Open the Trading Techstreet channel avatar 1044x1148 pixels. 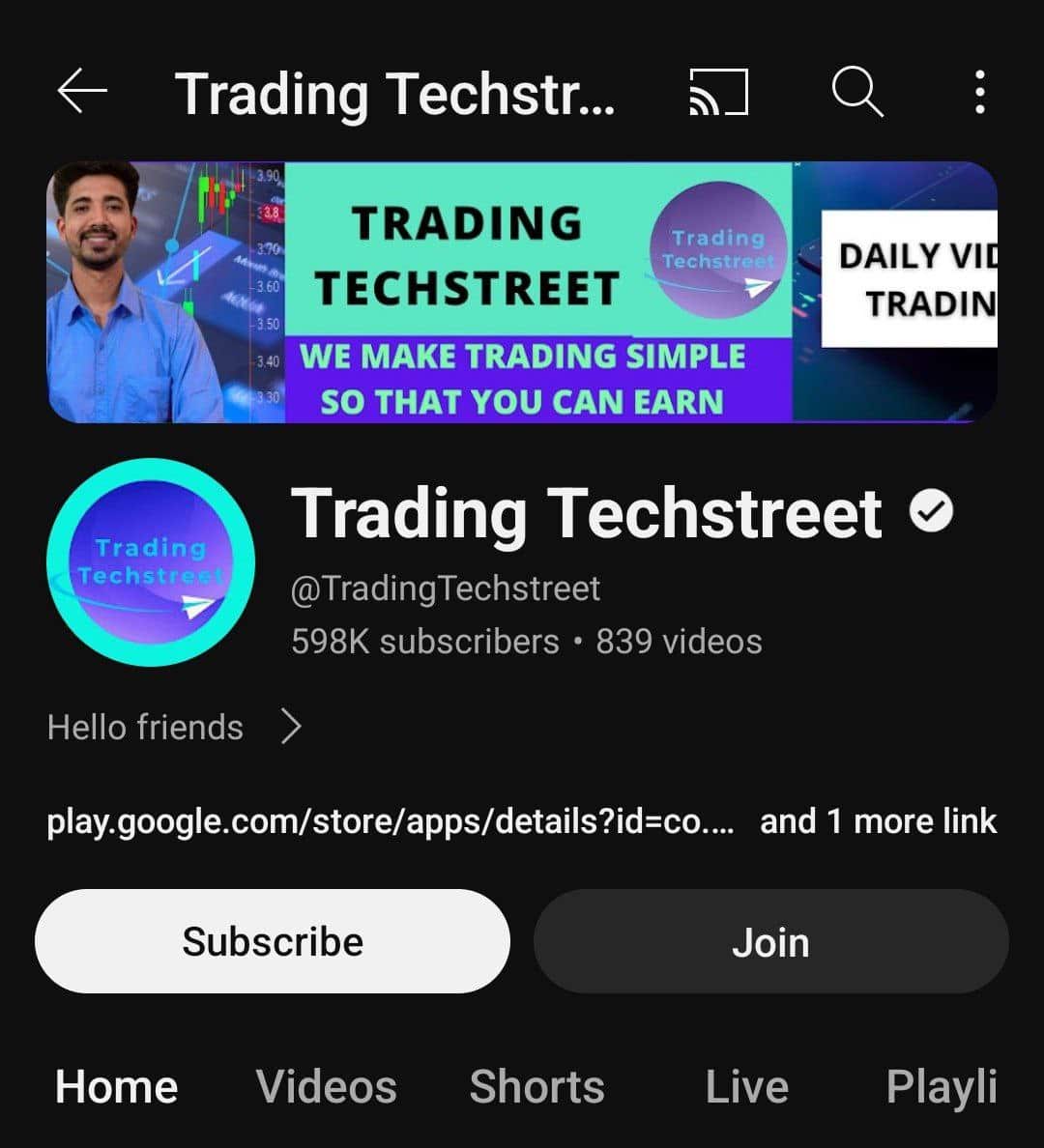point(151,562)
